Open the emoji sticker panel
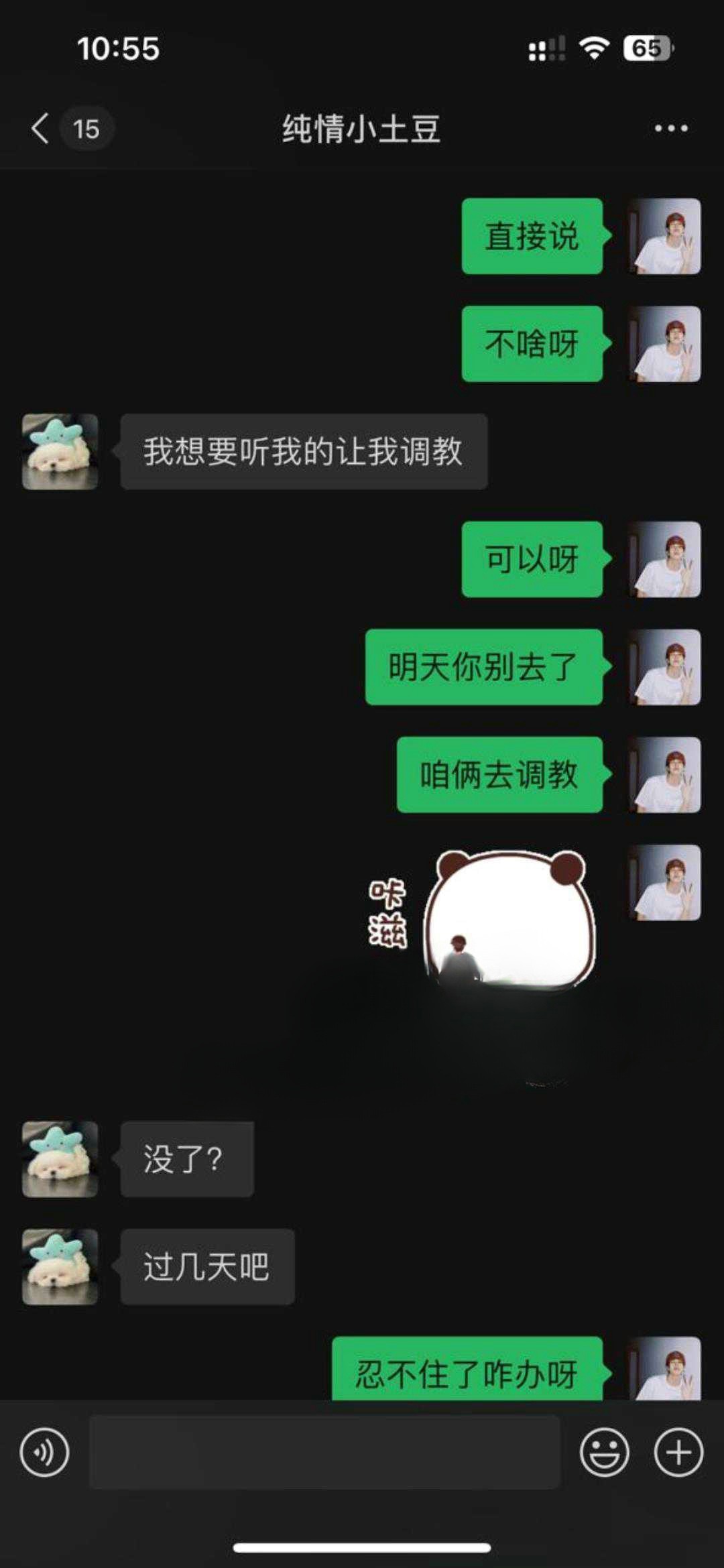Viewport: 724px width, 1568px height. (604, 1453)
